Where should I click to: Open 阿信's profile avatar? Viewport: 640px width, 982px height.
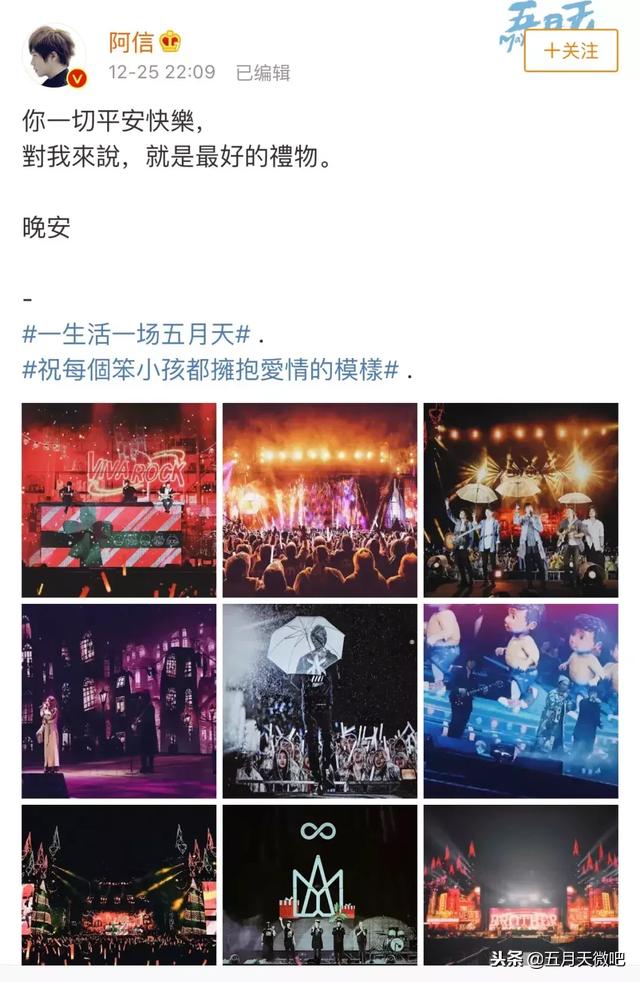(53, 56)
